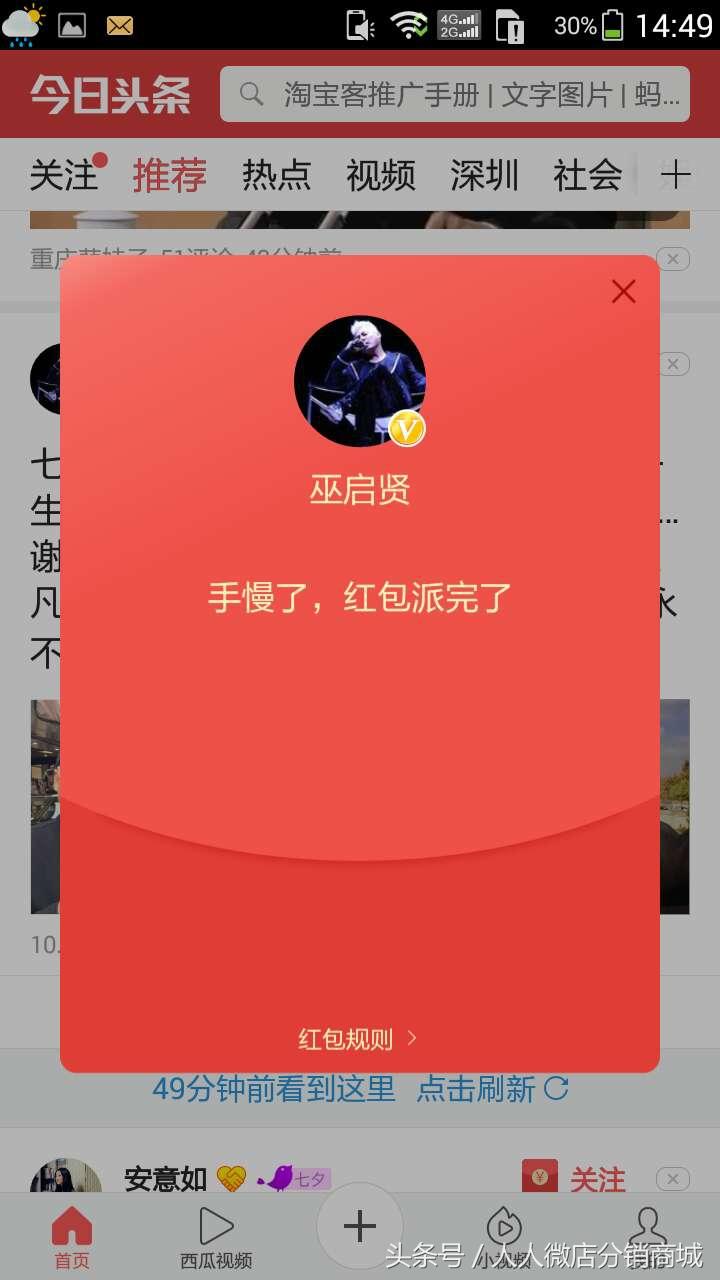
Task: Tap the center plus publish icon
Action: coord(358,1225)
